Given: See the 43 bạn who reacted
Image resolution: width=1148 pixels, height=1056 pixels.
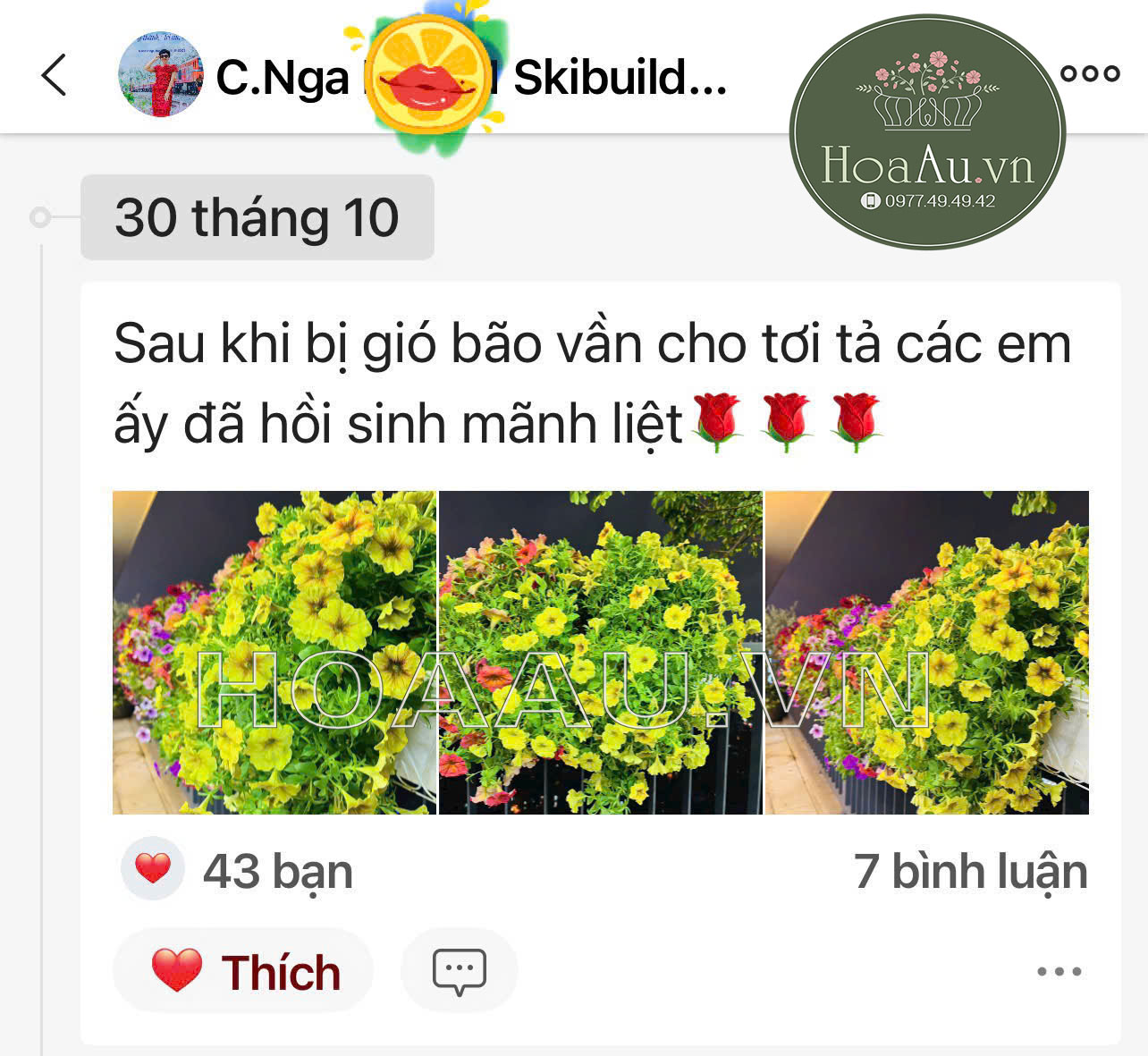Looking at the screenshot, I should tap(240, 871).
